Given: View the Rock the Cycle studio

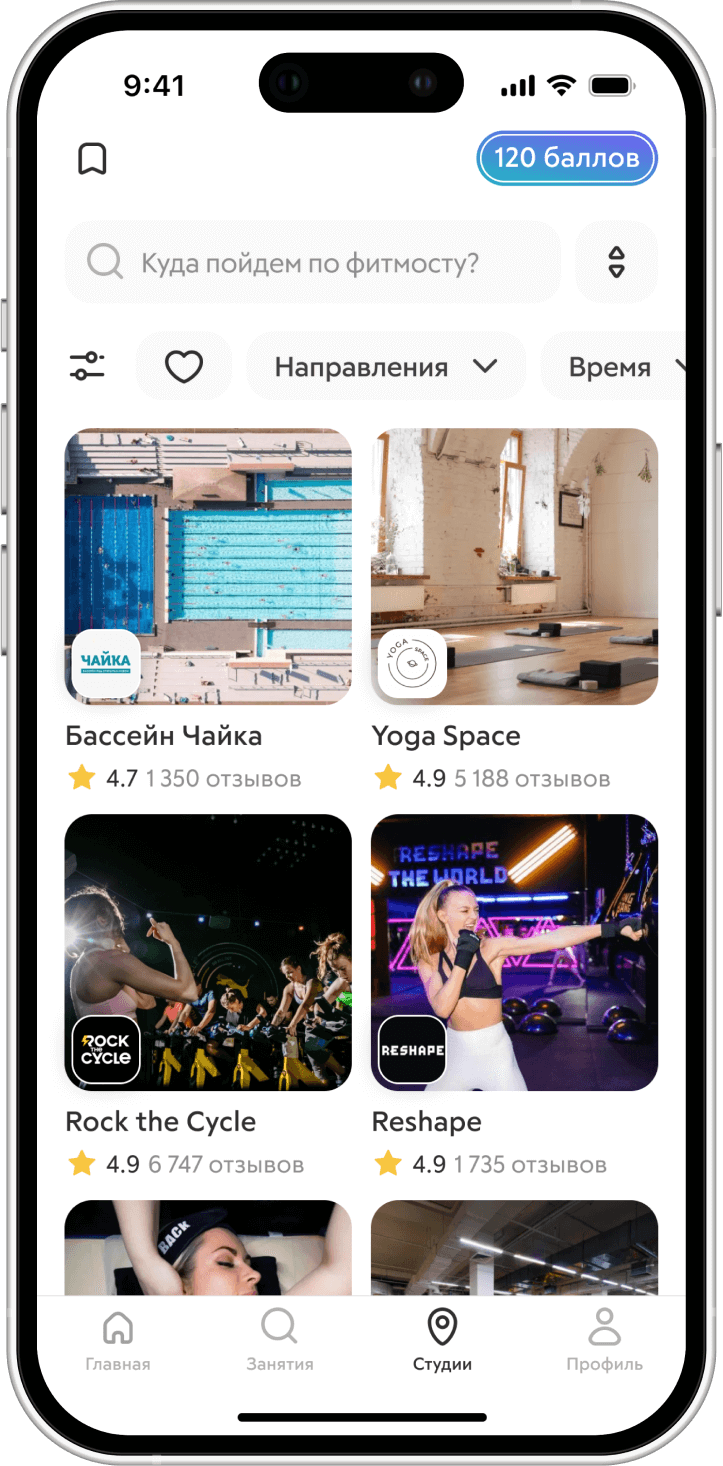Looking at the screenshot, I should click(208, 952).
